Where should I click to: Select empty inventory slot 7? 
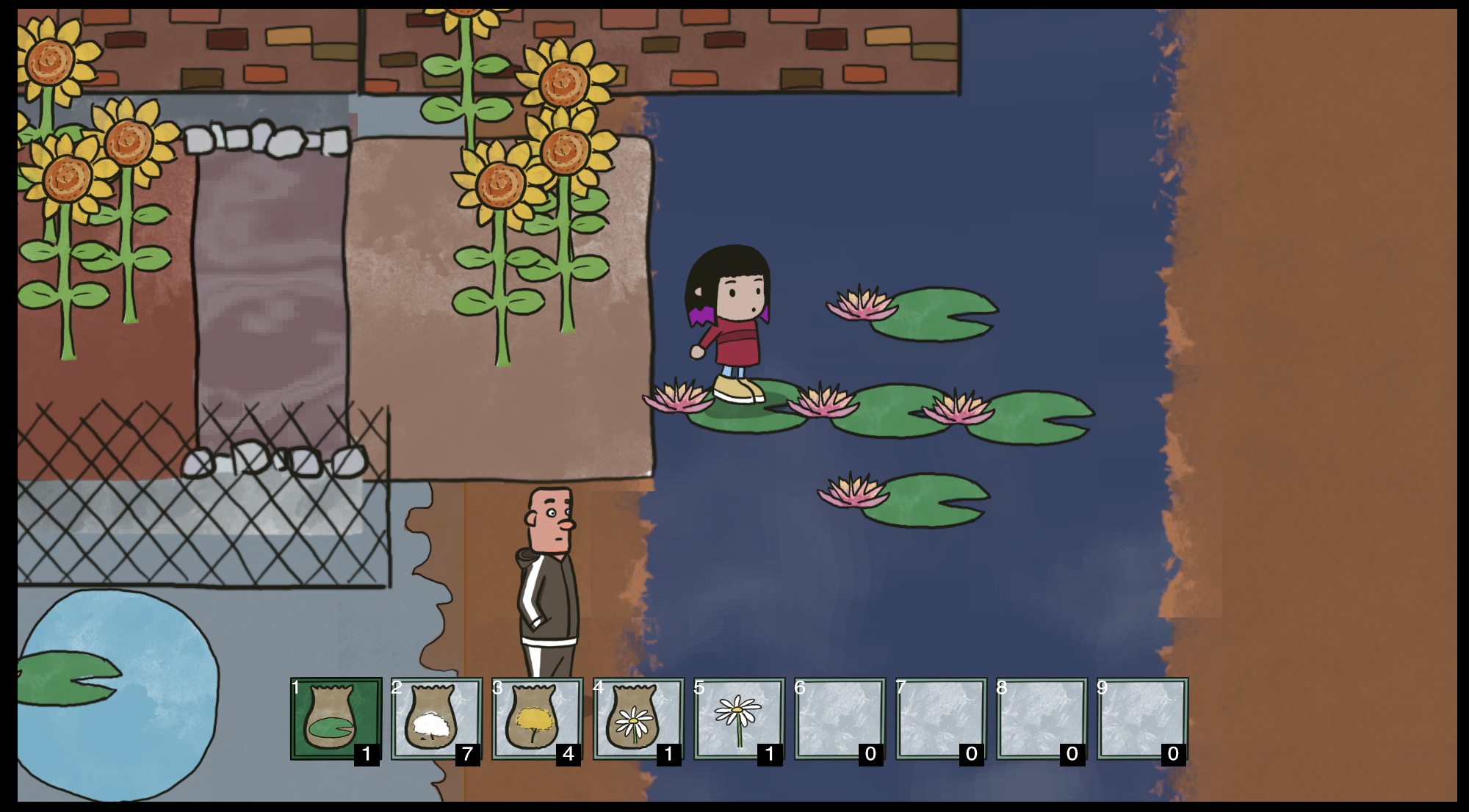(x=940, y=719)
